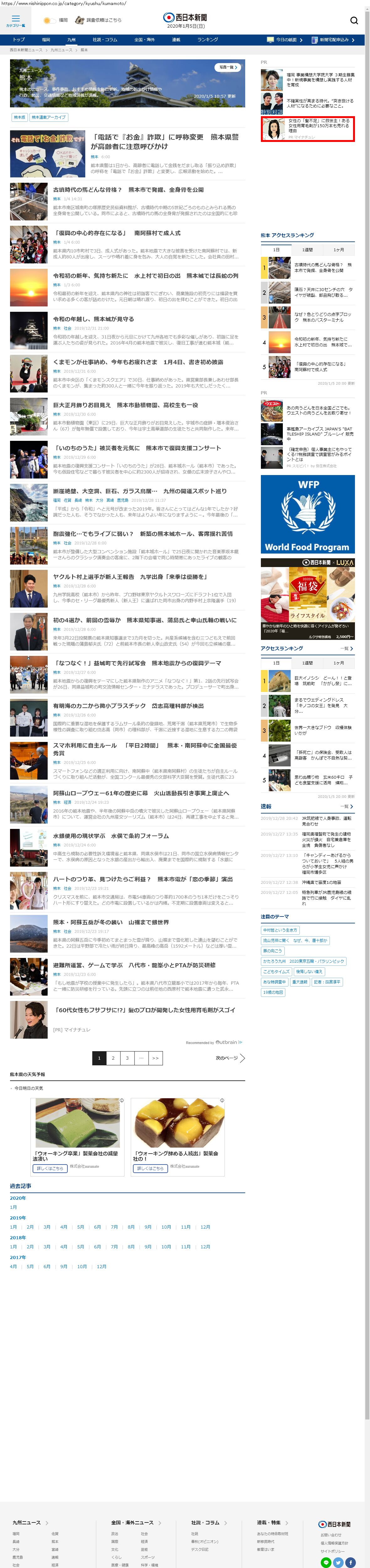Switch to the トップ navigation tab

pos(19,40)
